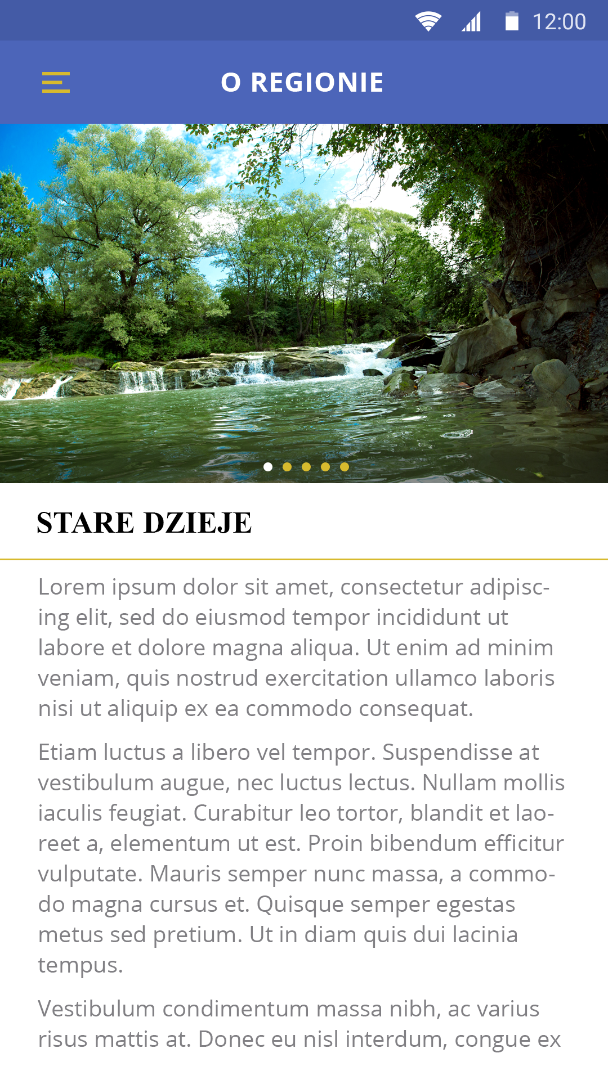Open the hamburger drawer menu

[56, 82]
